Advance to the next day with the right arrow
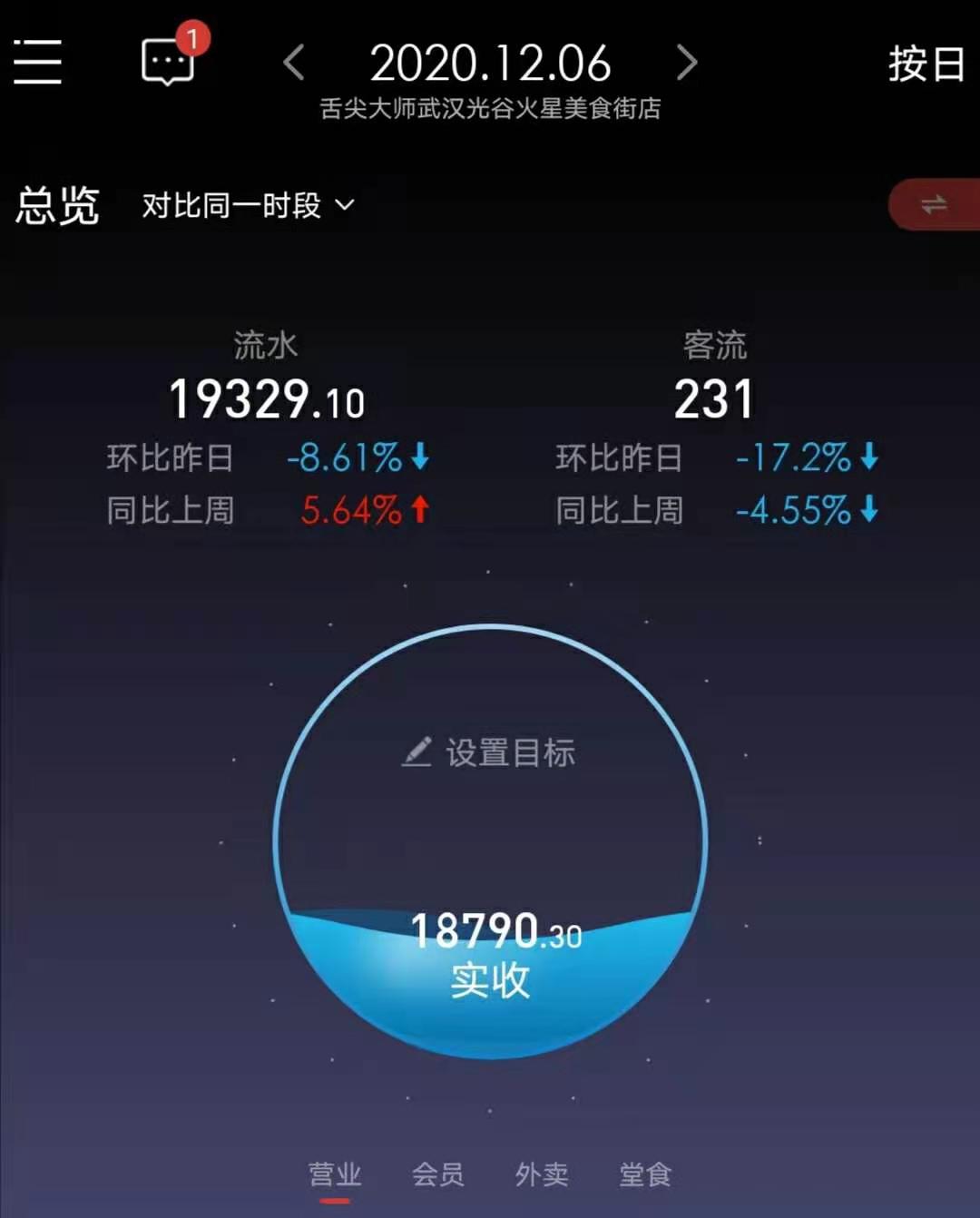The width and height of the screenshot is (980, 1218). [687, 64]
